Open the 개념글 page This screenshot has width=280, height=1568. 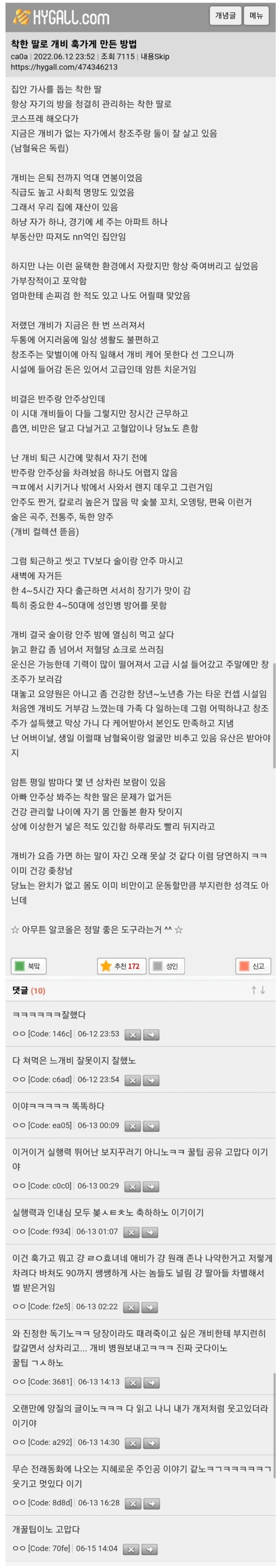pyautogui.click(x=225, y=15)
